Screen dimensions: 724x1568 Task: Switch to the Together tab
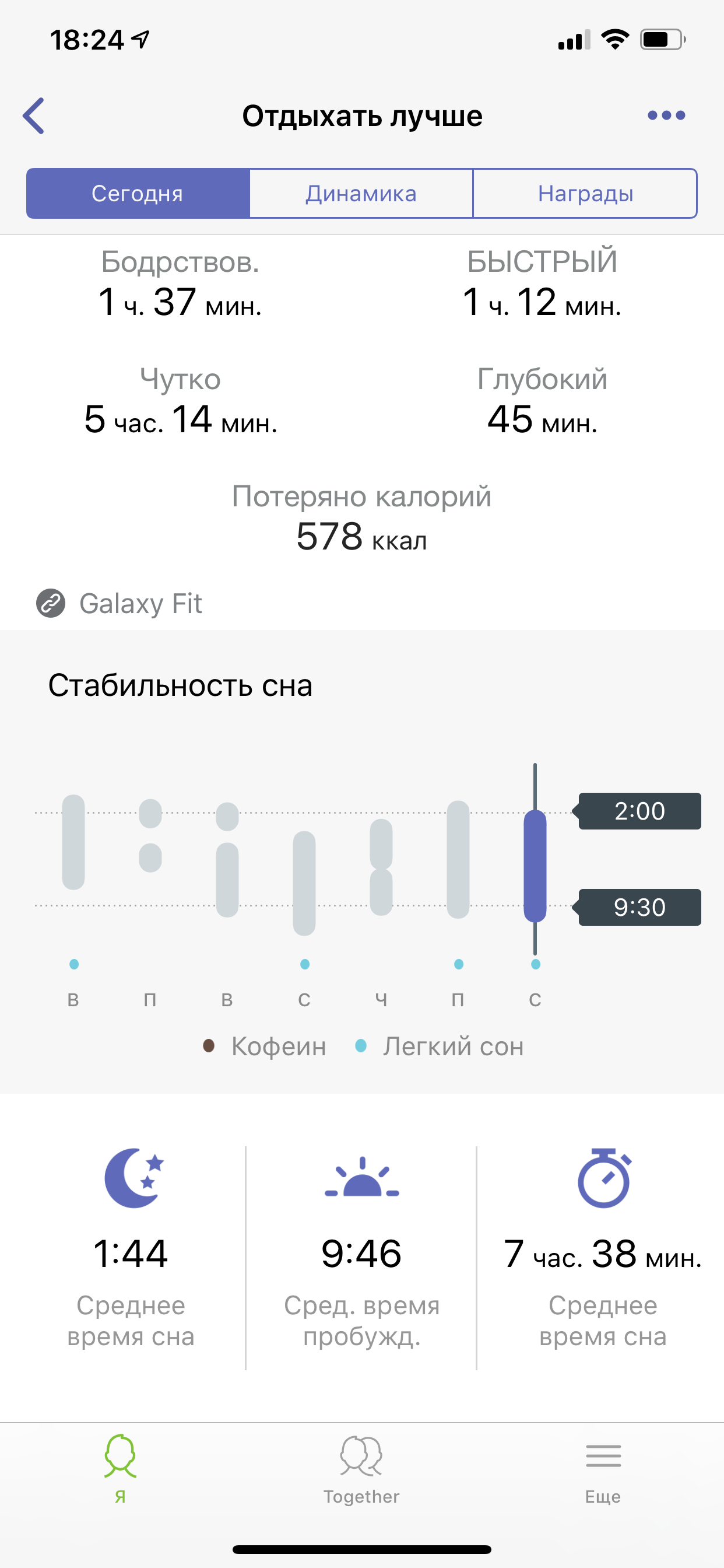[x=361, y=1468]
